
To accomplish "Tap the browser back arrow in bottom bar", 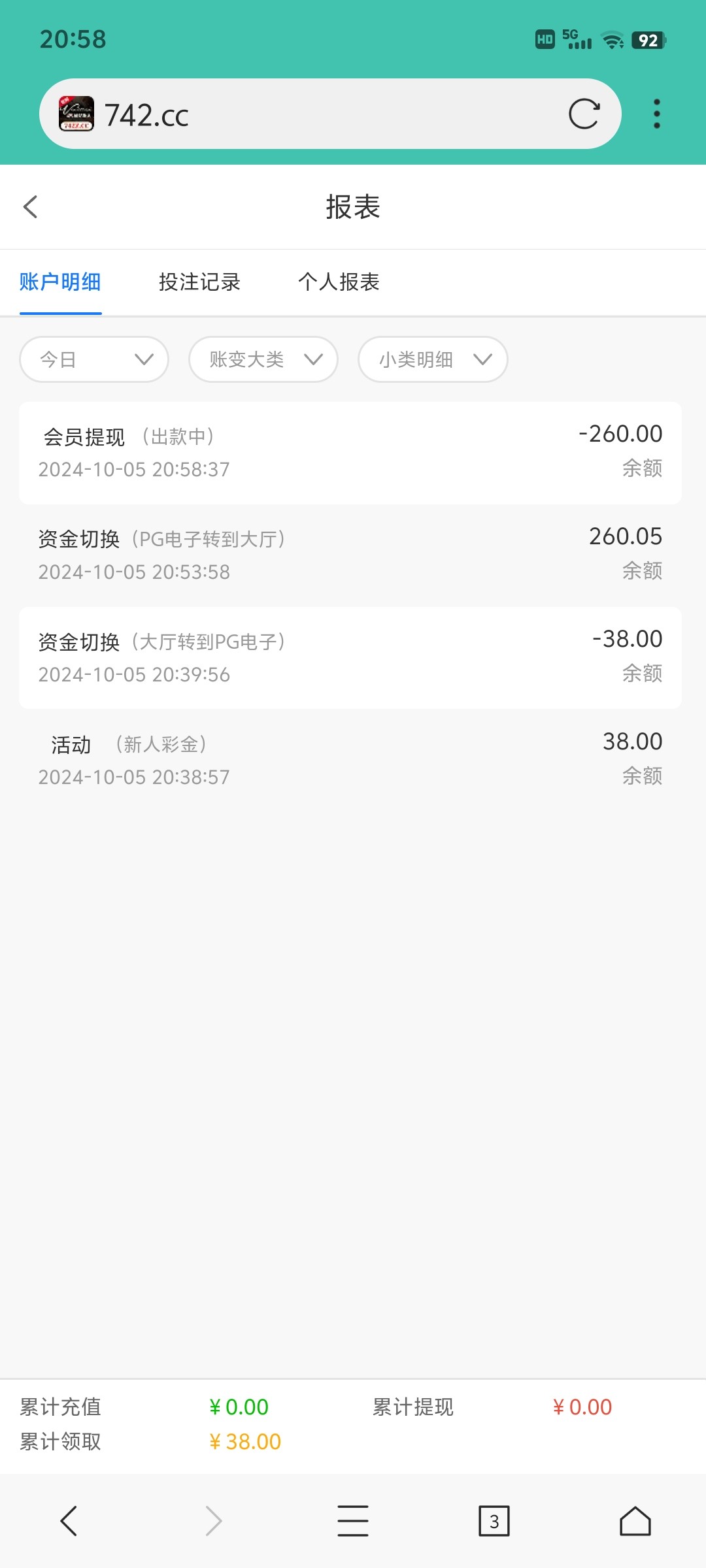I will point(69,1521).
